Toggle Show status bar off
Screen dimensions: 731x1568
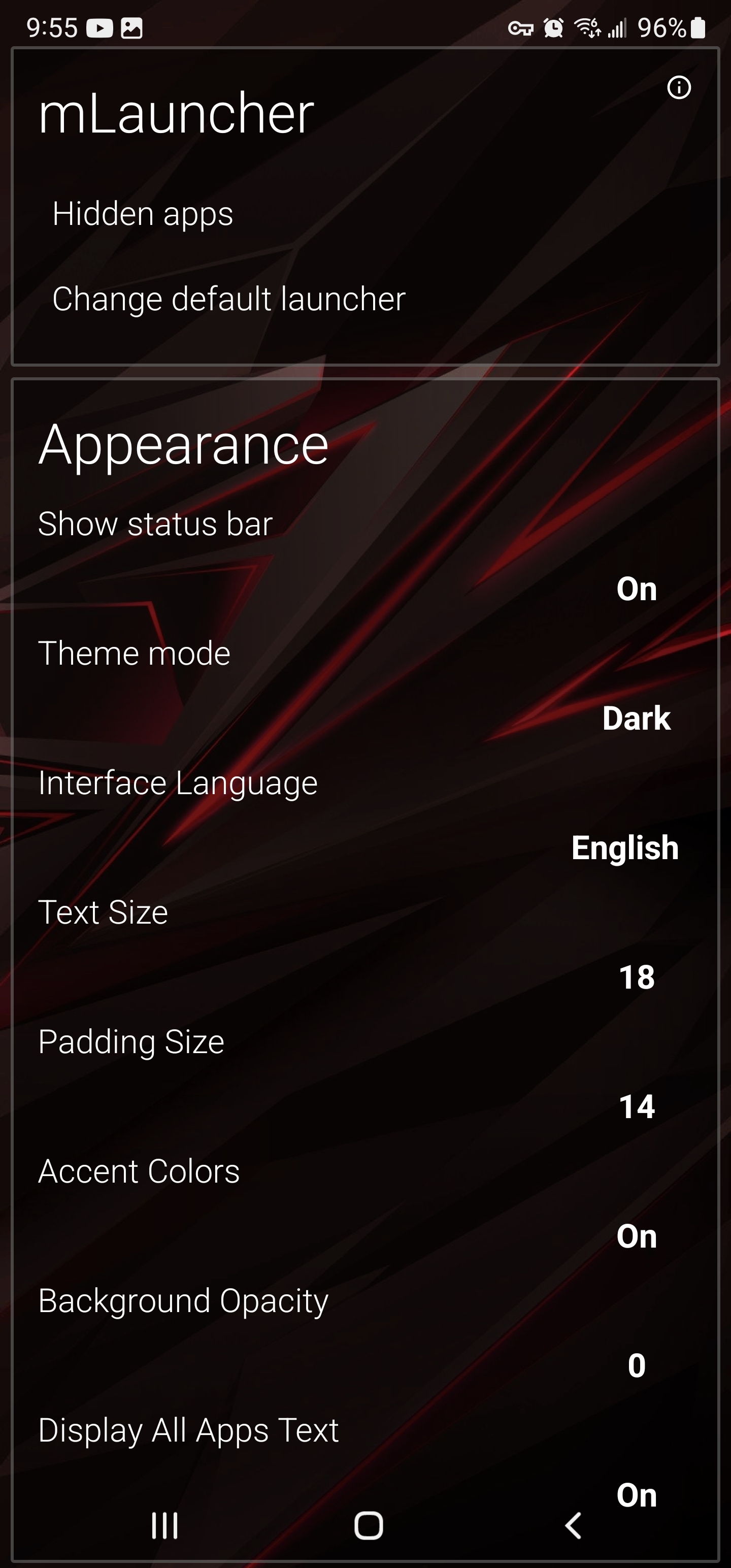(x=637, y=589)
